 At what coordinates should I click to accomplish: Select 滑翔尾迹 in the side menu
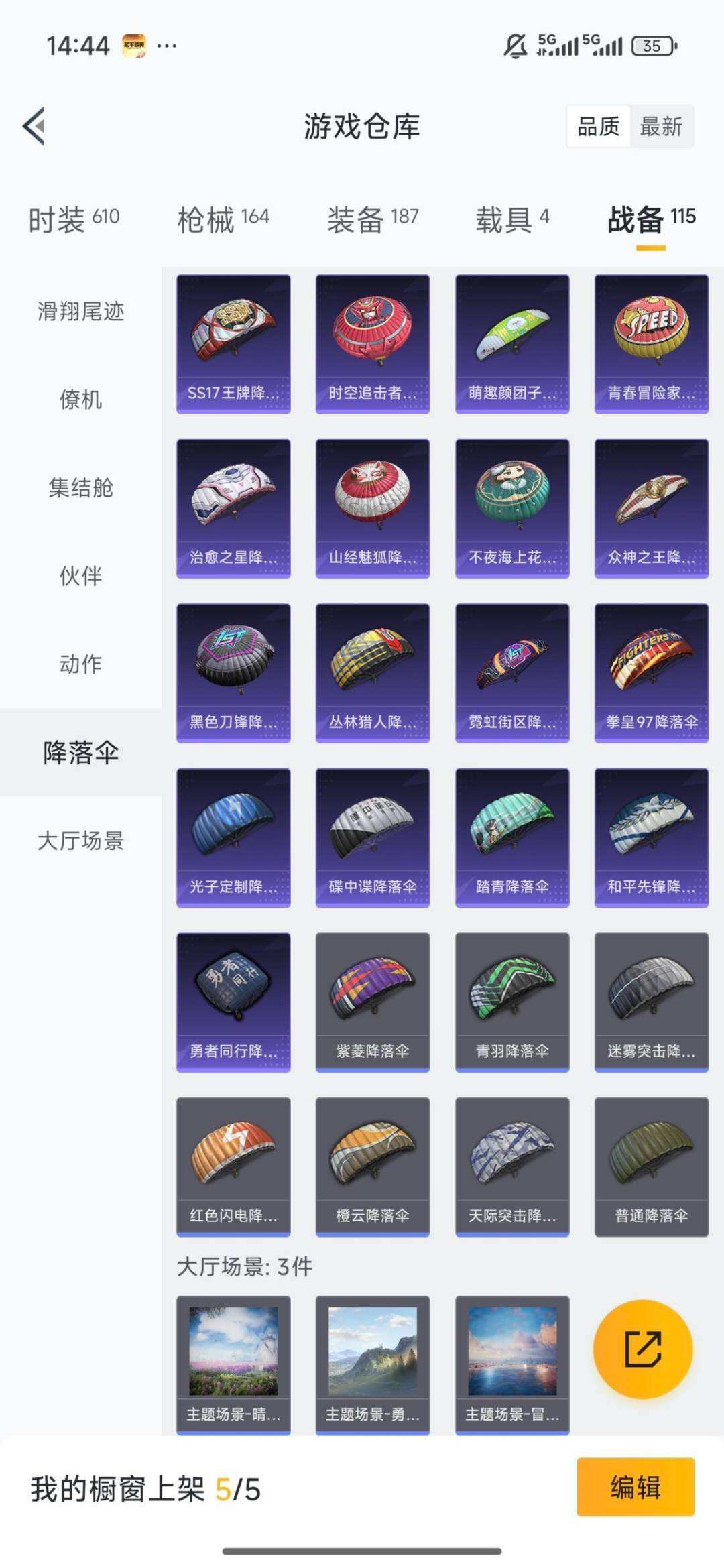pos(80,311)
